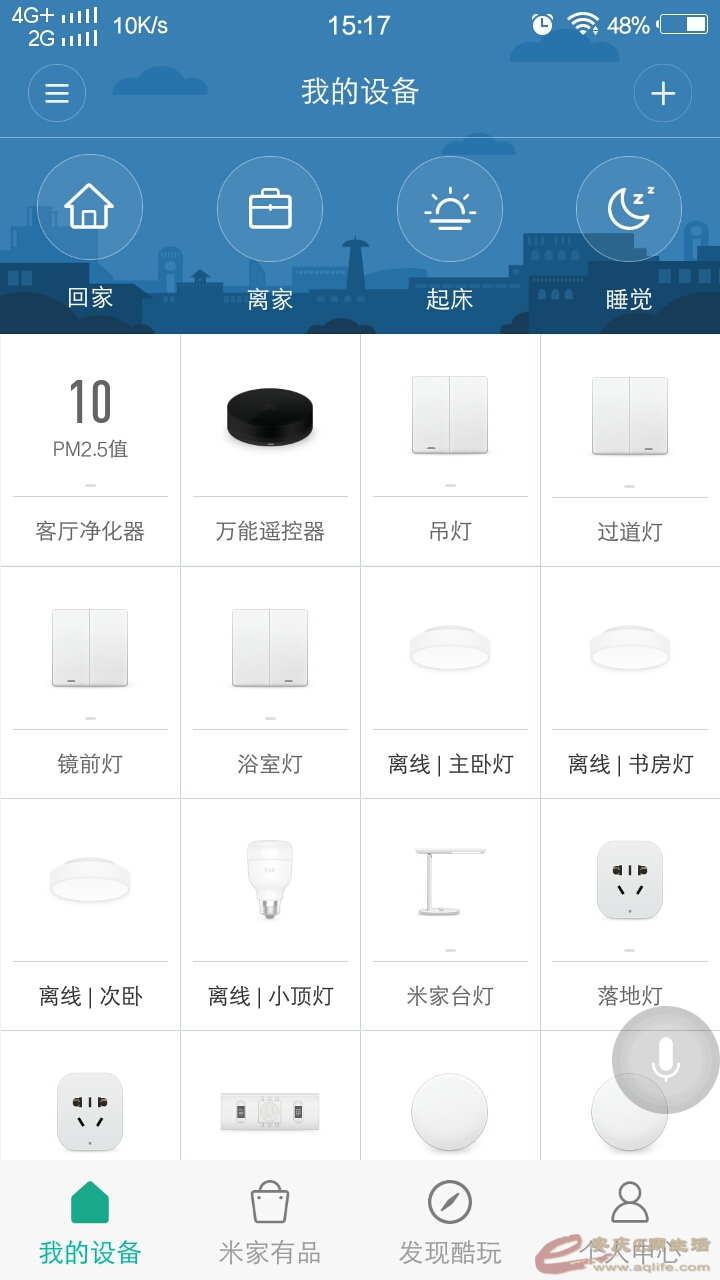This screenshot has width=720, height=1280.
Task: Select the 米家台灯 device
Action: 450,914
